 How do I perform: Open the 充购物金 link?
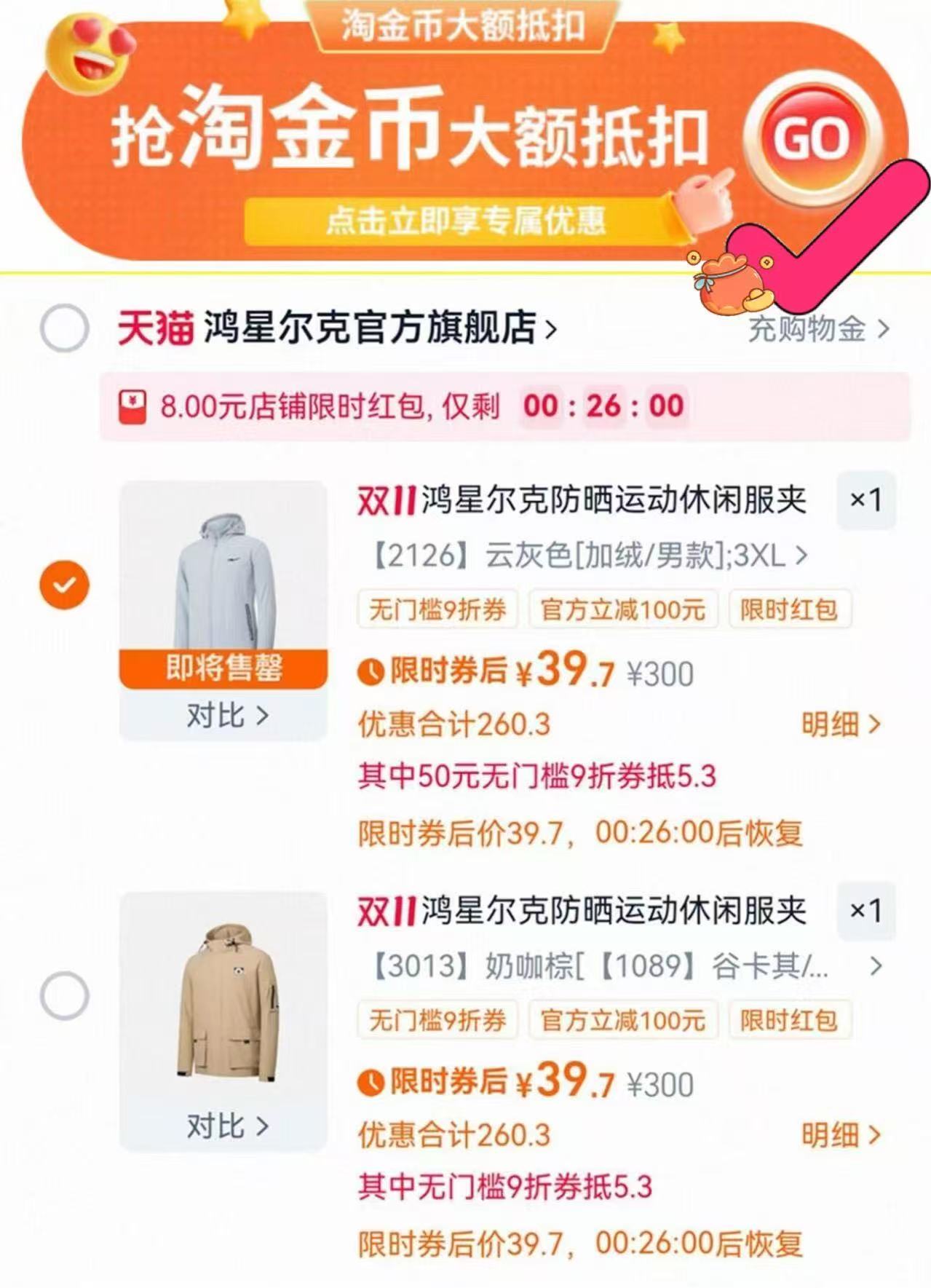[x=808, y=329]
